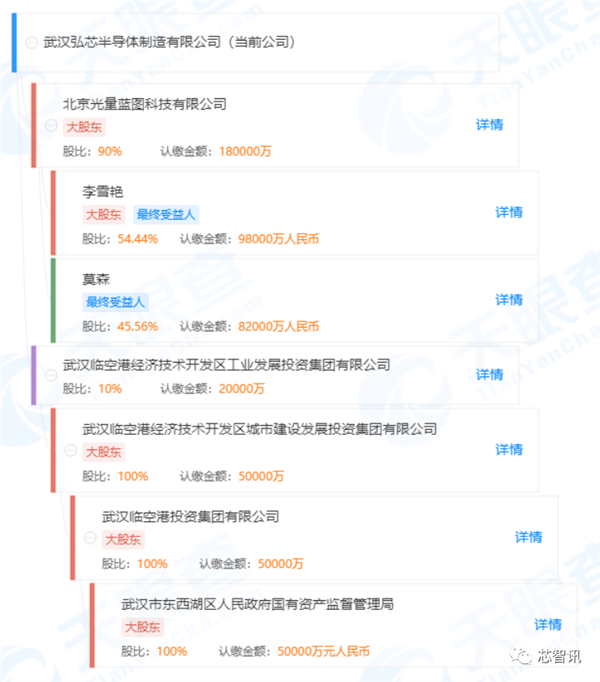This screenshot has width=600, height=682.
Task: Open 详情 for 城市建设发展投资集团有限公司
Action: [x=509, y=449]
